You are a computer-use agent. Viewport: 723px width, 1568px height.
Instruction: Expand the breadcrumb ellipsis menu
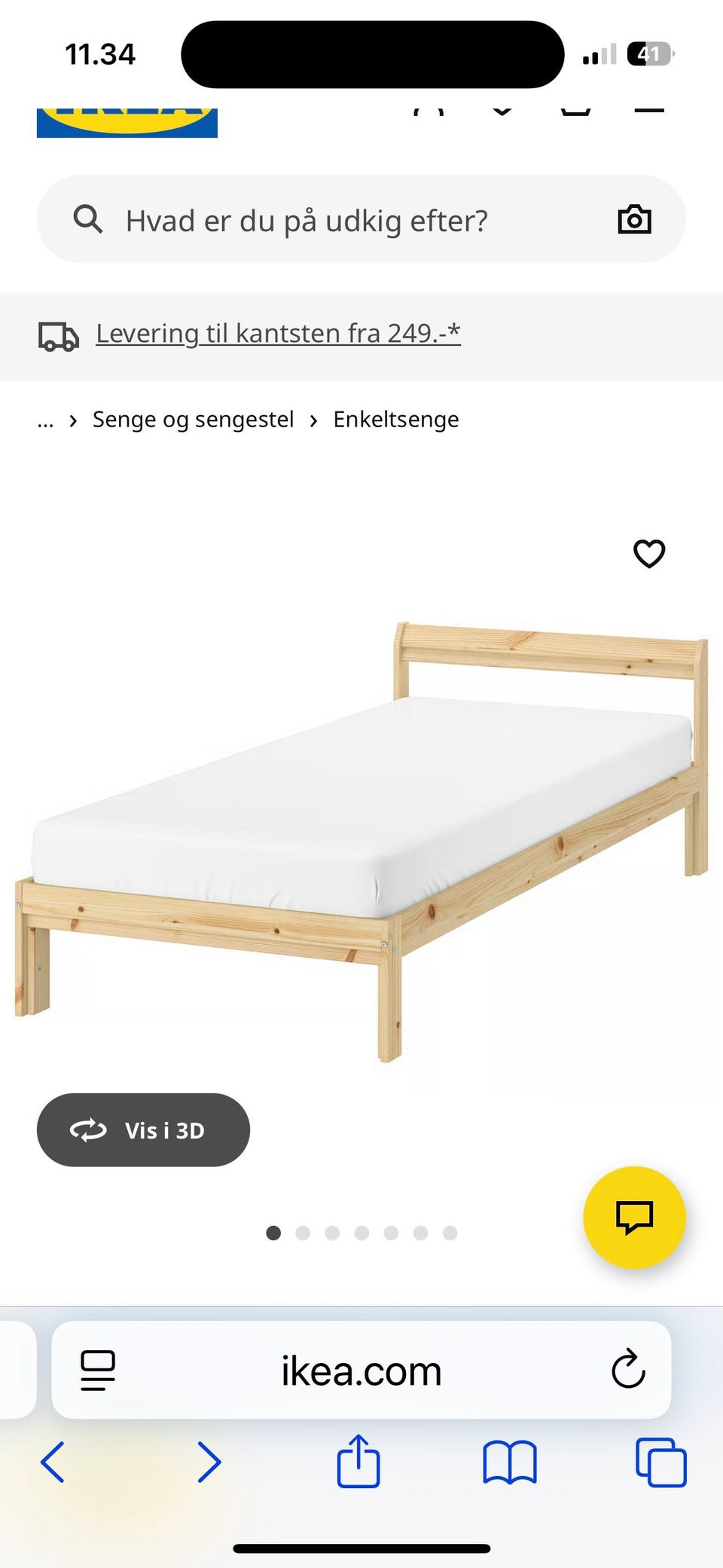click(45, 419)
